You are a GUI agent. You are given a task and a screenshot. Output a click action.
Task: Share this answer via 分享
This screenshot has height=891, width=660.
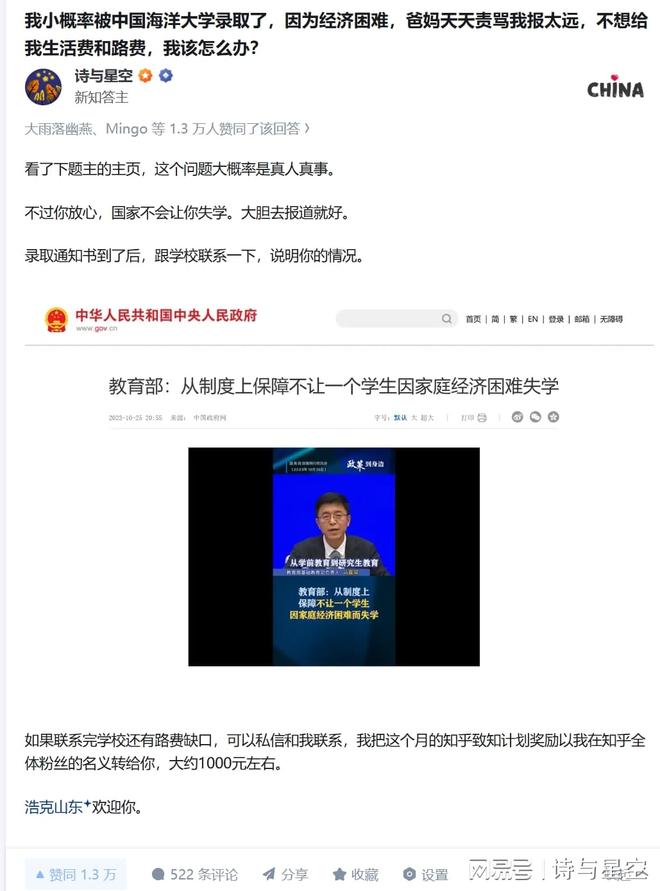285,874
